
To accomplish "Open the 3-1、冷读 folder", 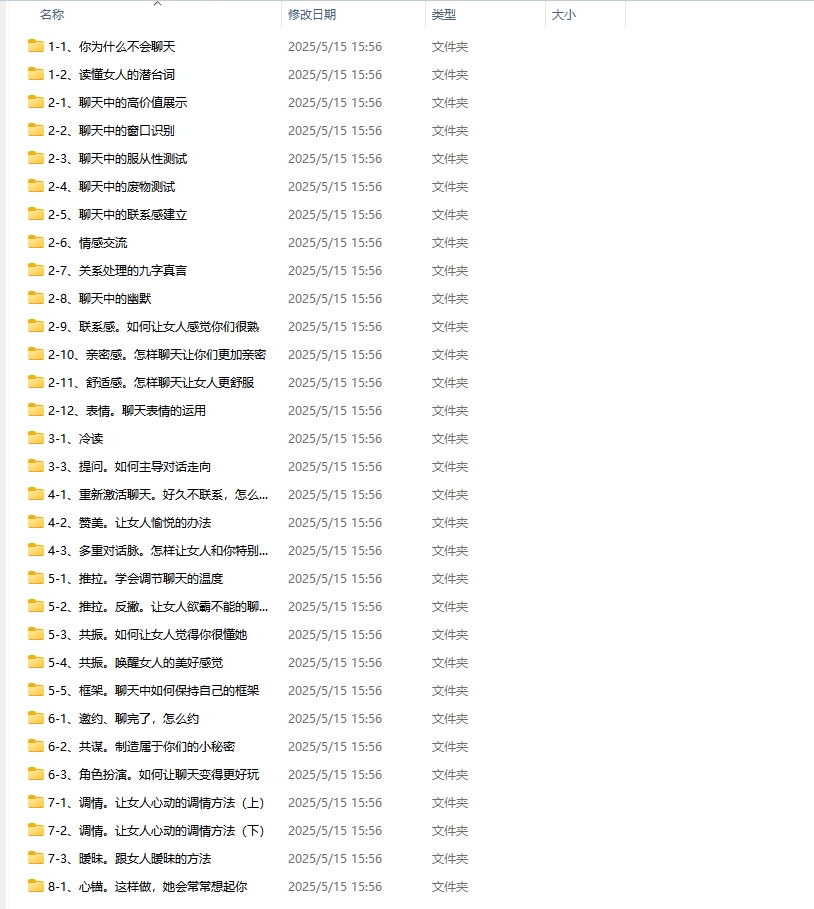I will click(x=75, y=439).
